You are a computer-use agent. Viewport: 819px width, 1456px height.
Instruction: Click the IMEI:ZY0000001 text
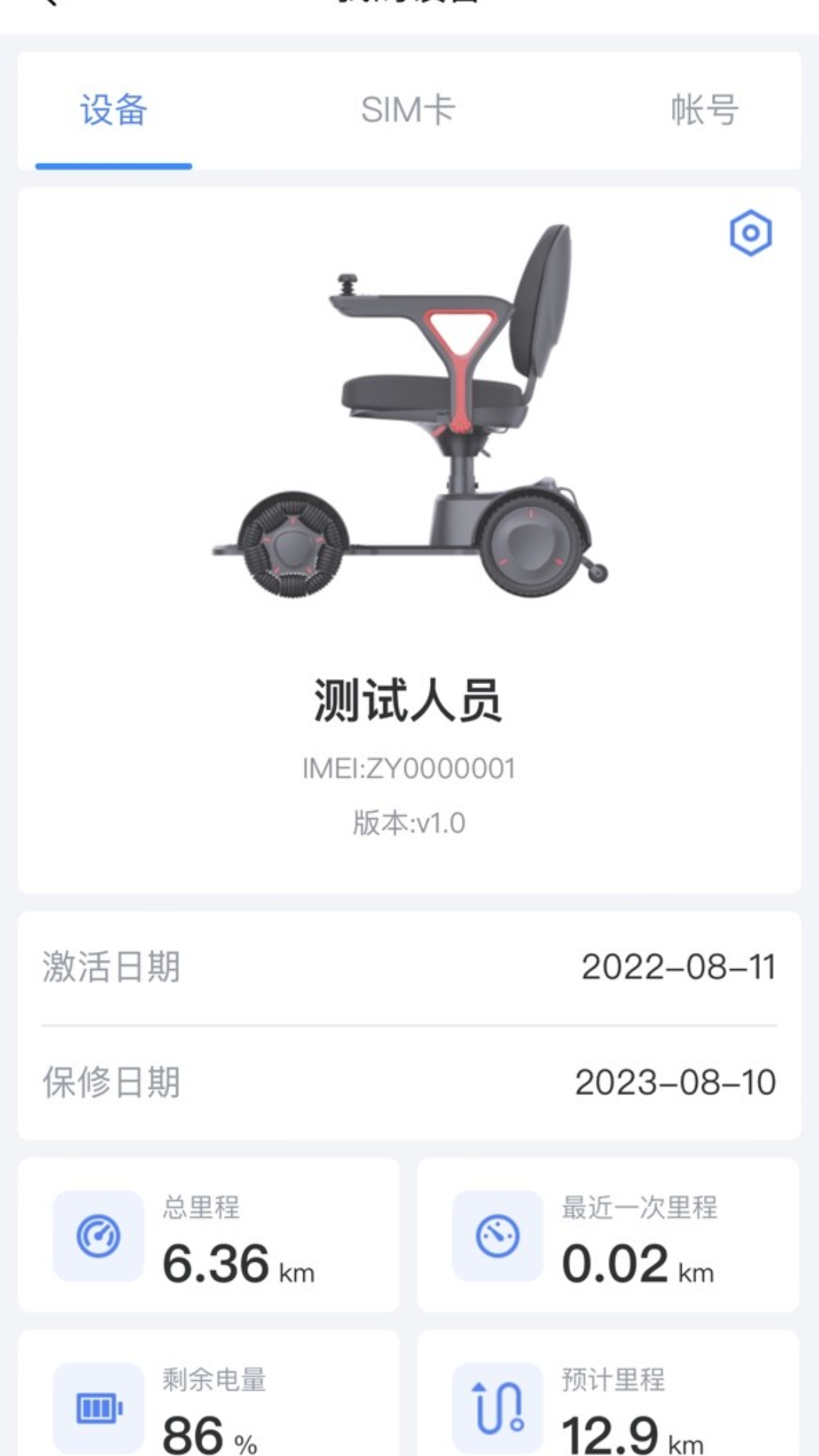[409, 767]
